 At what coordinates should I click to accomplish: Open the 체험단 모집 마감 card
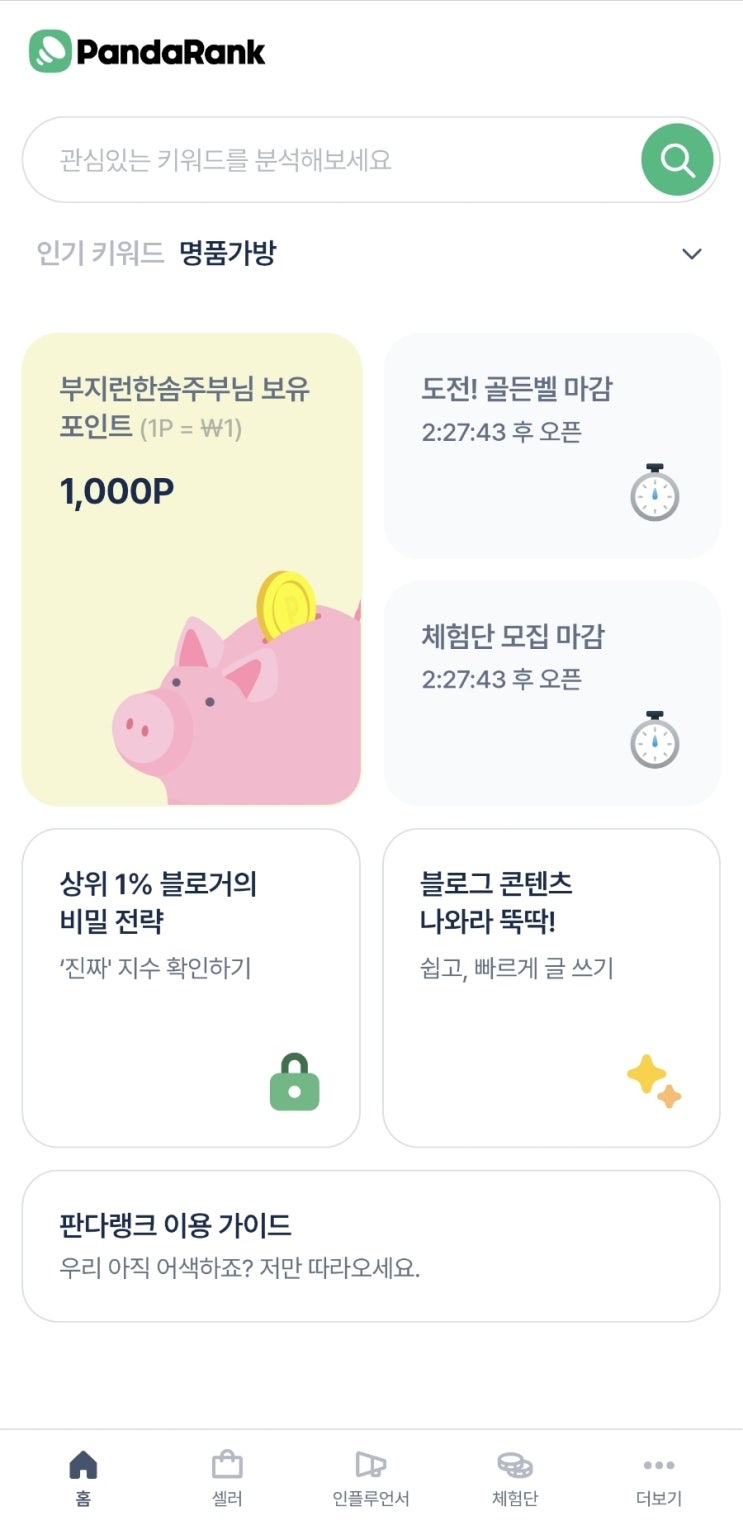coord(551,693)
